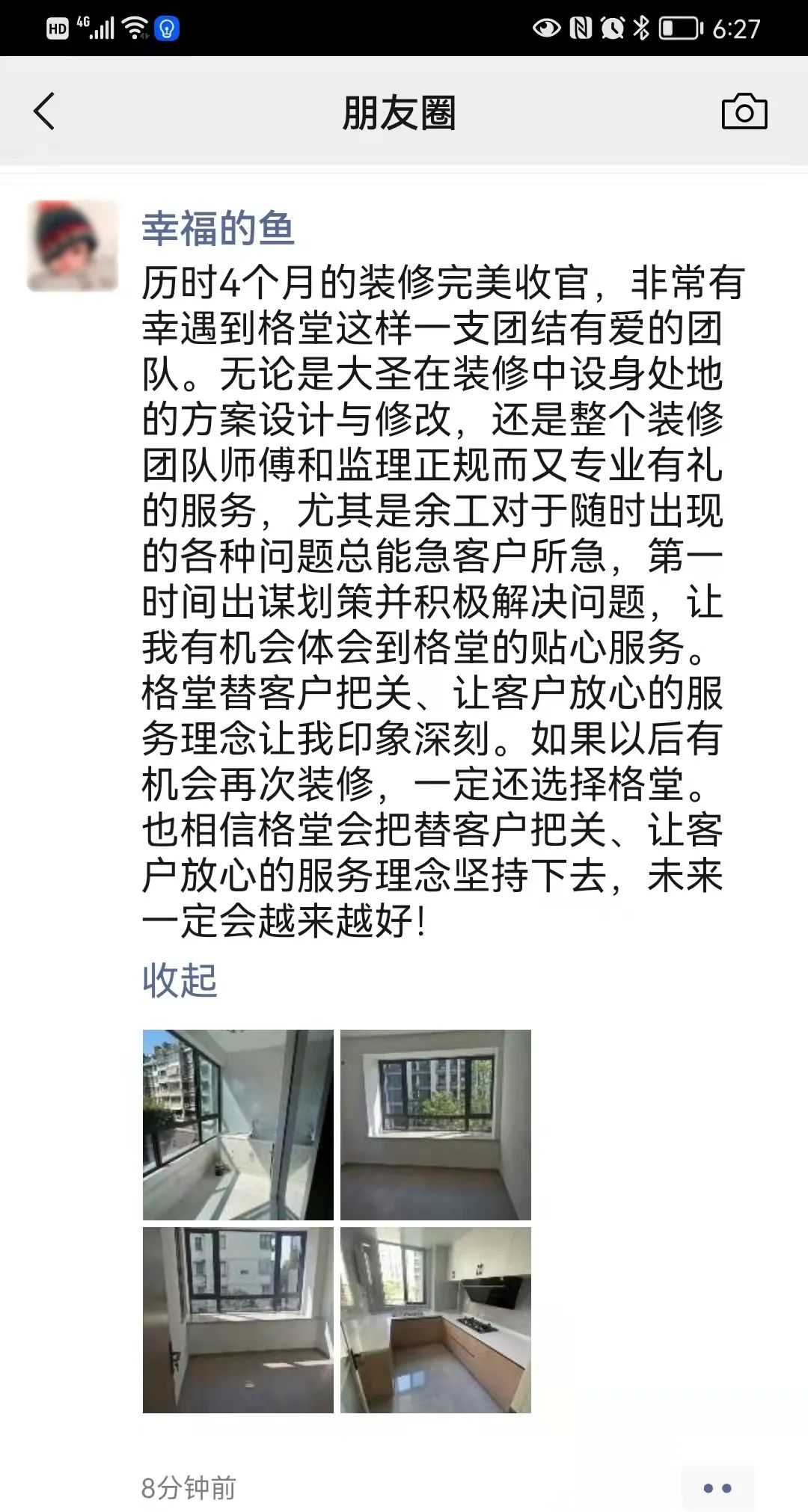Image resolution: width=808 pixels, height=1512 pixels.
Task: View the balcony window photo
Action: click(x=238, y=1125)
